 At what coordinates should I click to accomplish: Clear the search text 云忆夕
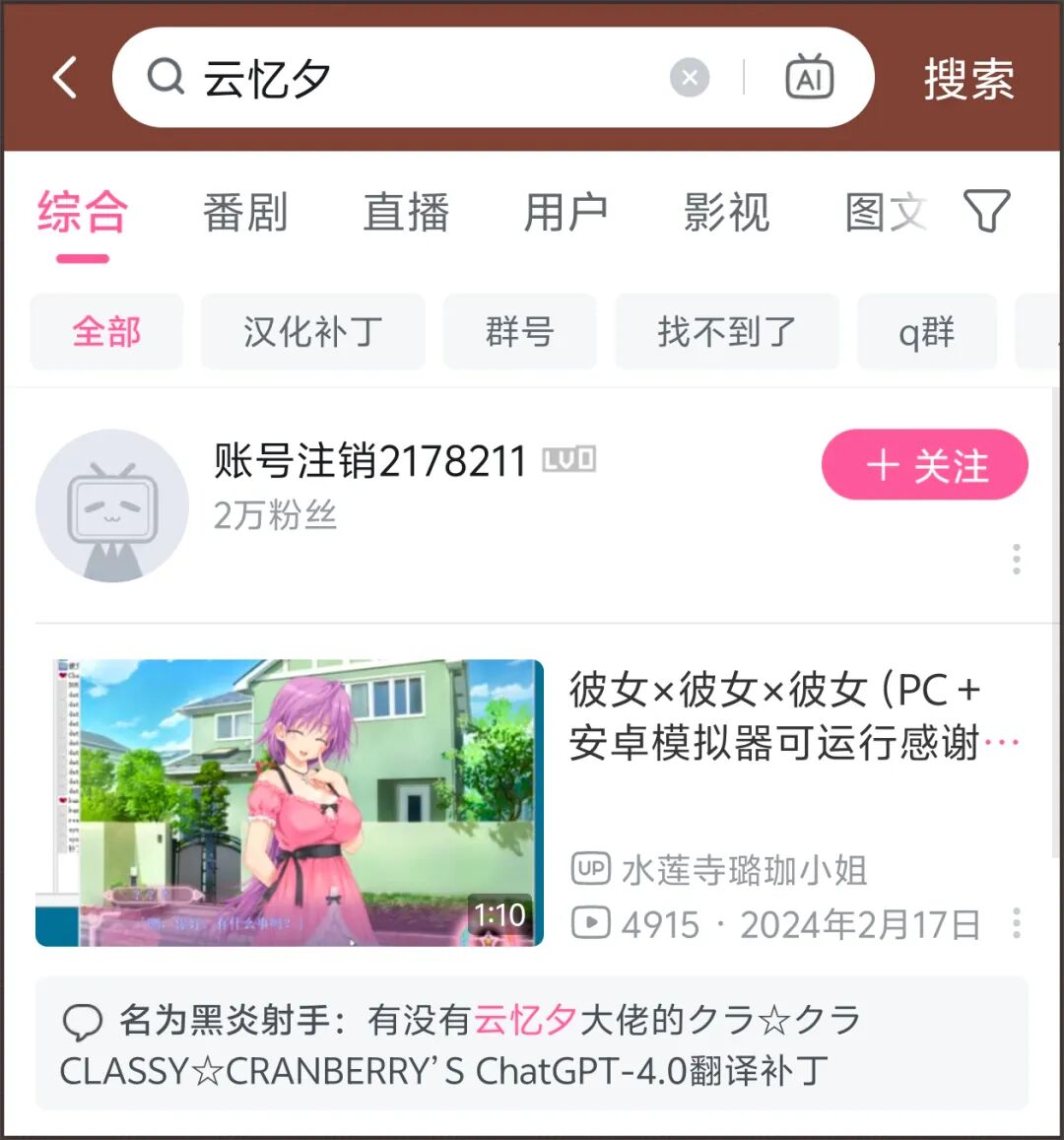690,78
